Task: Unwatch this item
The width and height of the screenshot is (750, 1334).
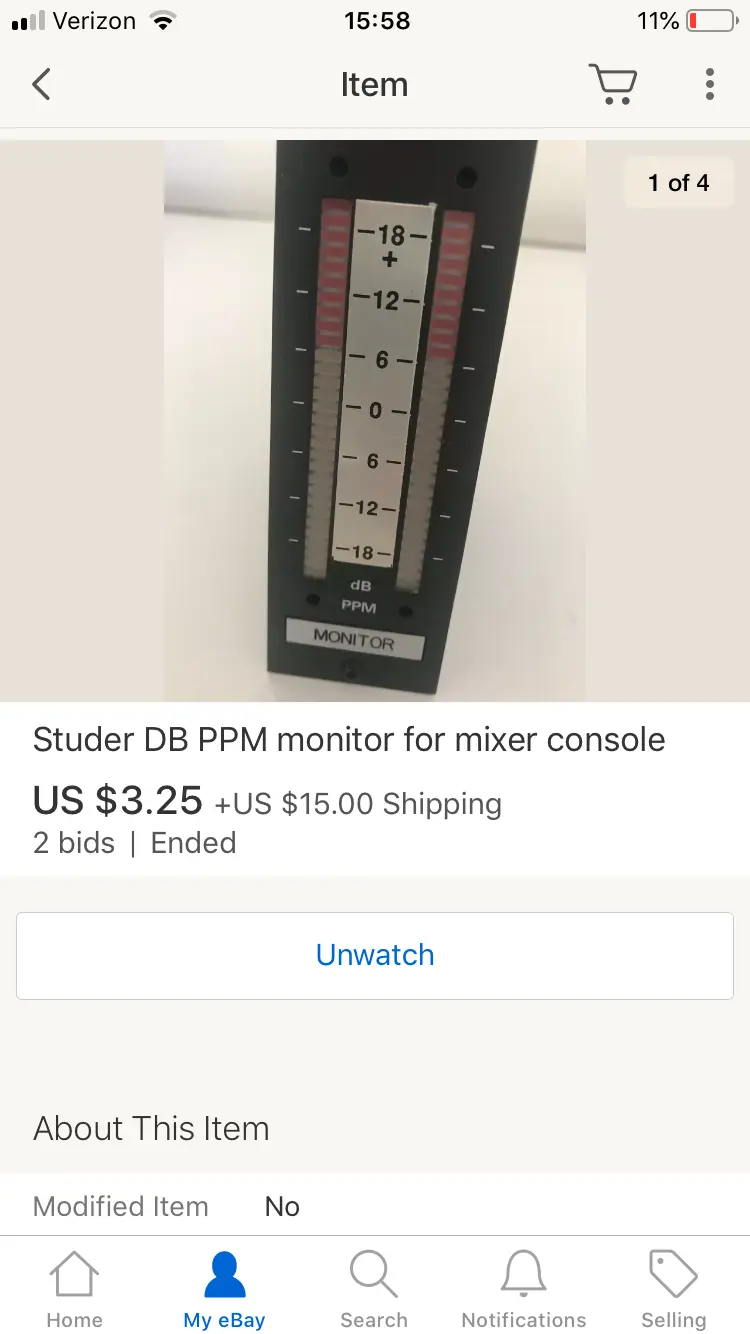Action: [x=375, y=955]
